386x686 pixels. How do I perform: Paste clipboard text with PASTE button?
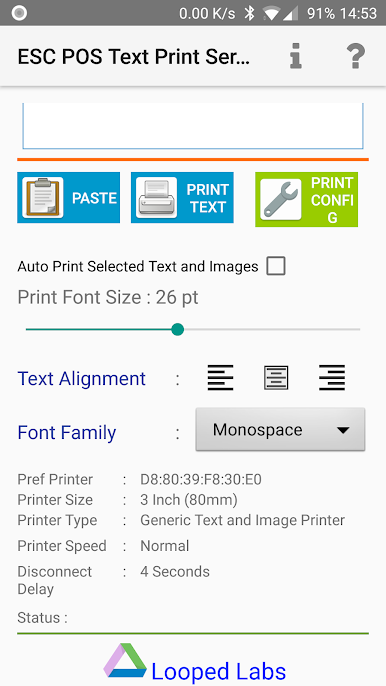68,197
